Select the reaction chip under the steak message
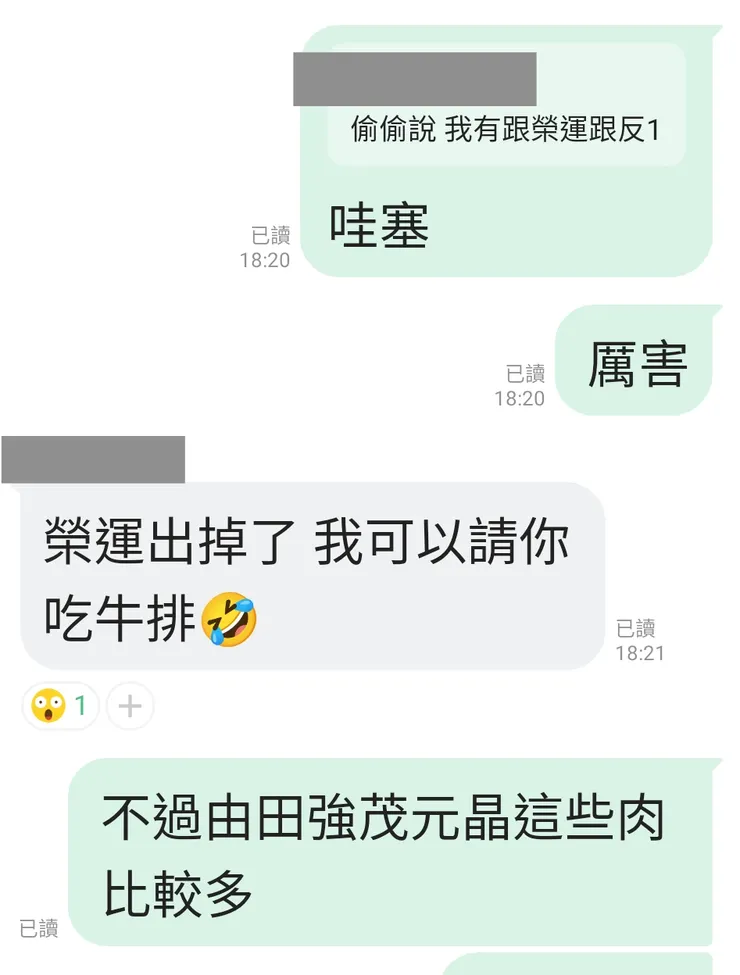The image size is (740, 975). 58,705
